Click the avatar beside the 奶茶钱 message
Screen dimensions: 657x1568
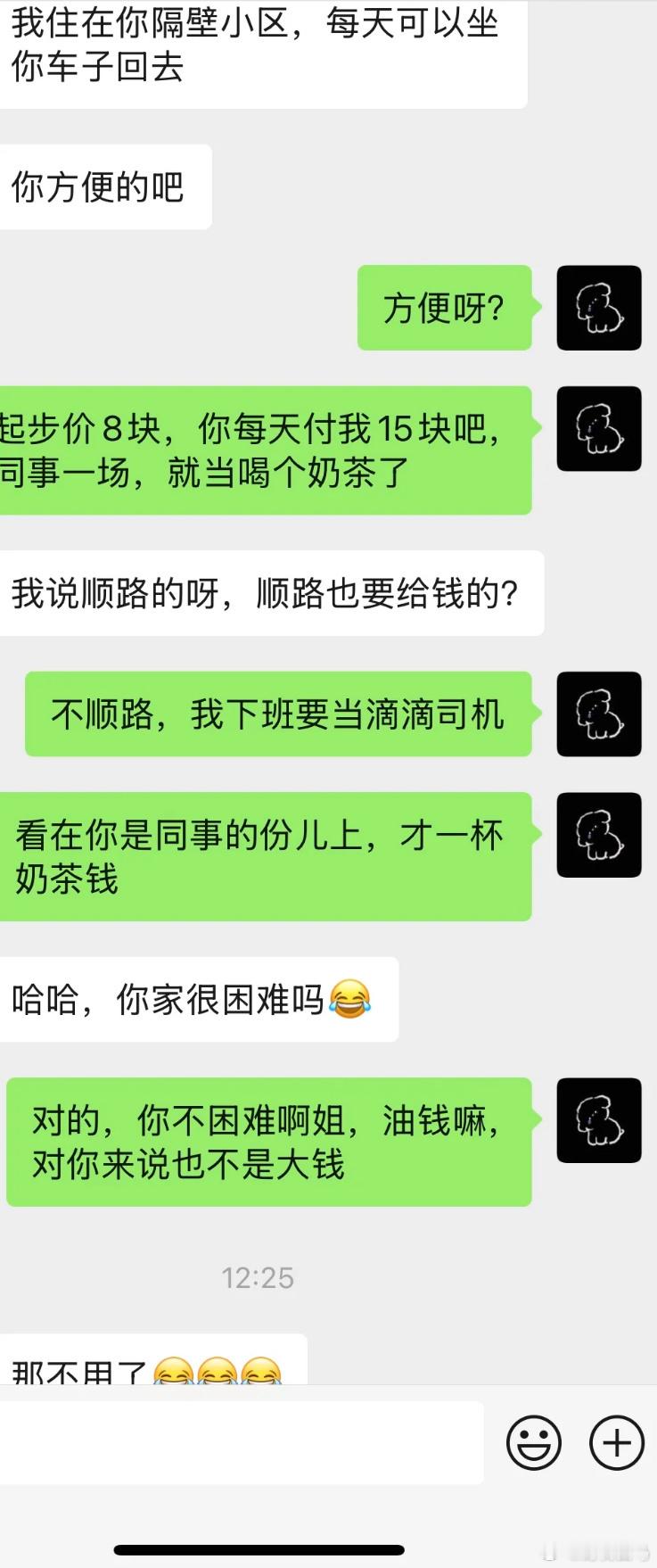[x=598, y=835]
